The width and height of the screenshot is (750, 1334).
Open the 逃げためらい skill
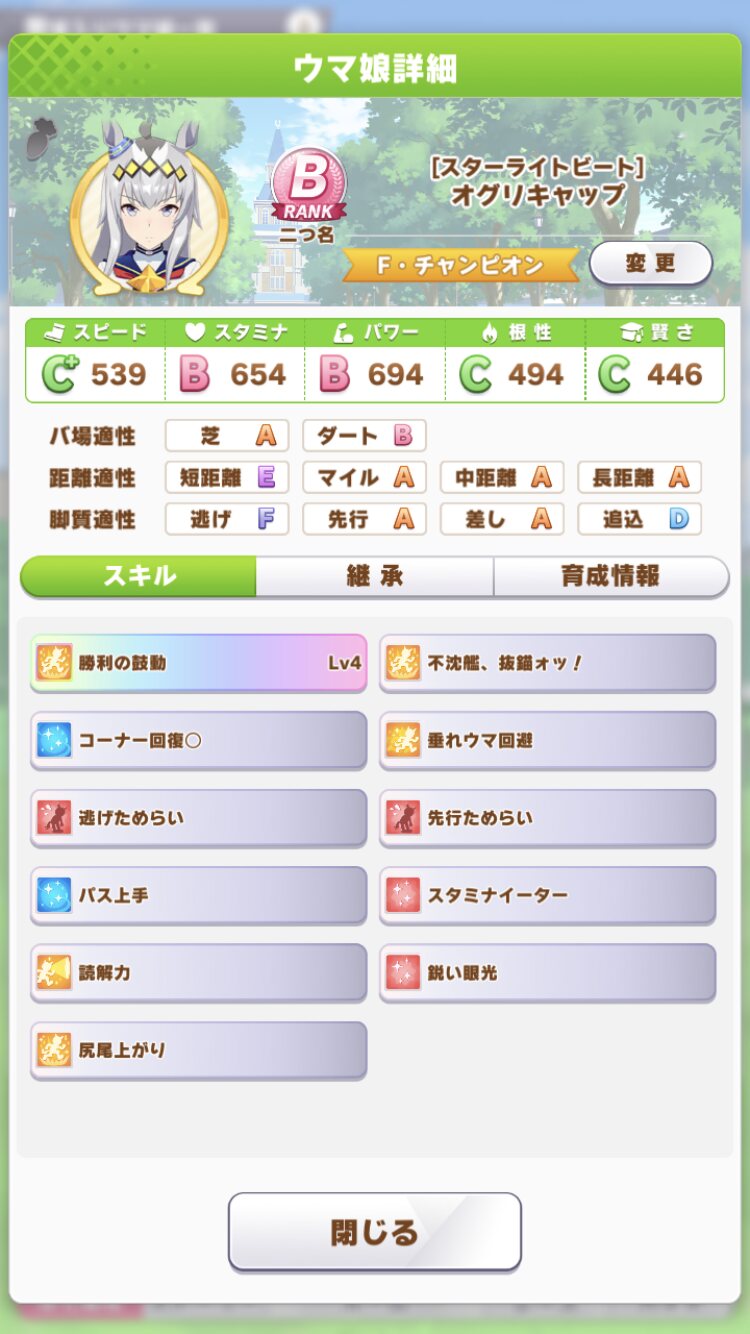pyautogui.click(x=198, y=817)
